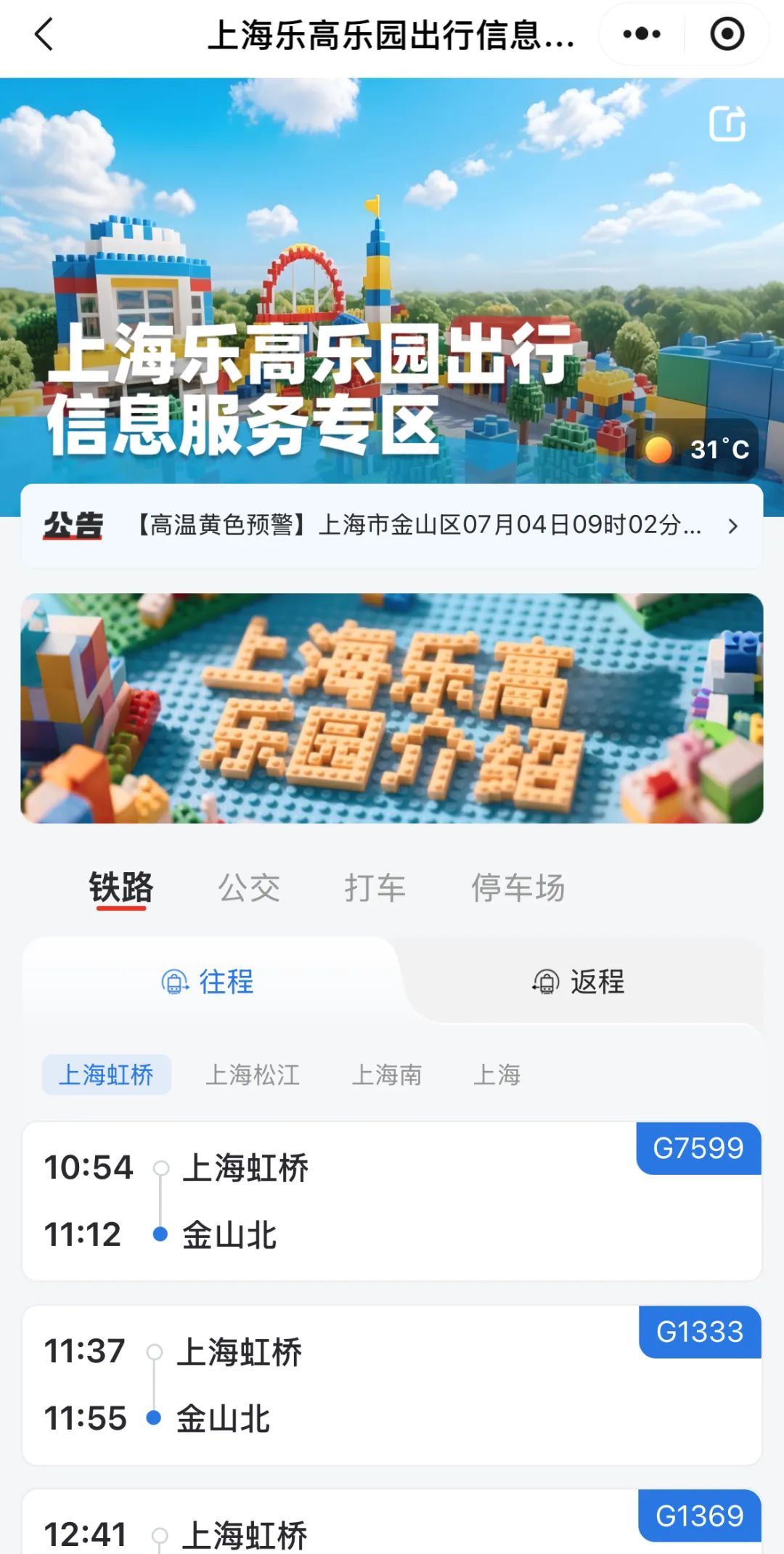Open train G1333 departing 11:37
Viewport: 784px width, 1554px height.
392,1385
